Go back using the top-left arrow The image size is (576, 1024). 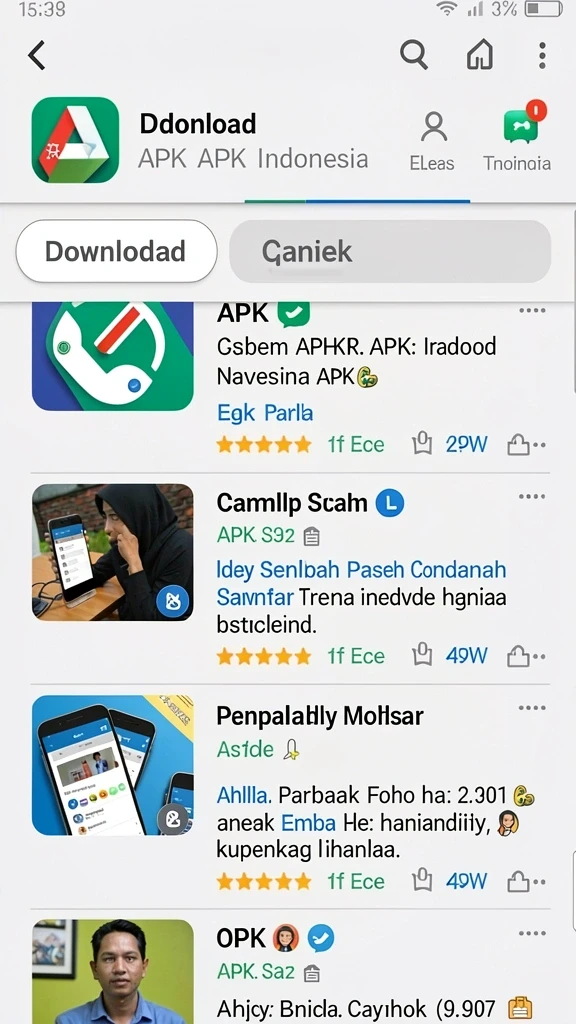[x=37, y=56]
